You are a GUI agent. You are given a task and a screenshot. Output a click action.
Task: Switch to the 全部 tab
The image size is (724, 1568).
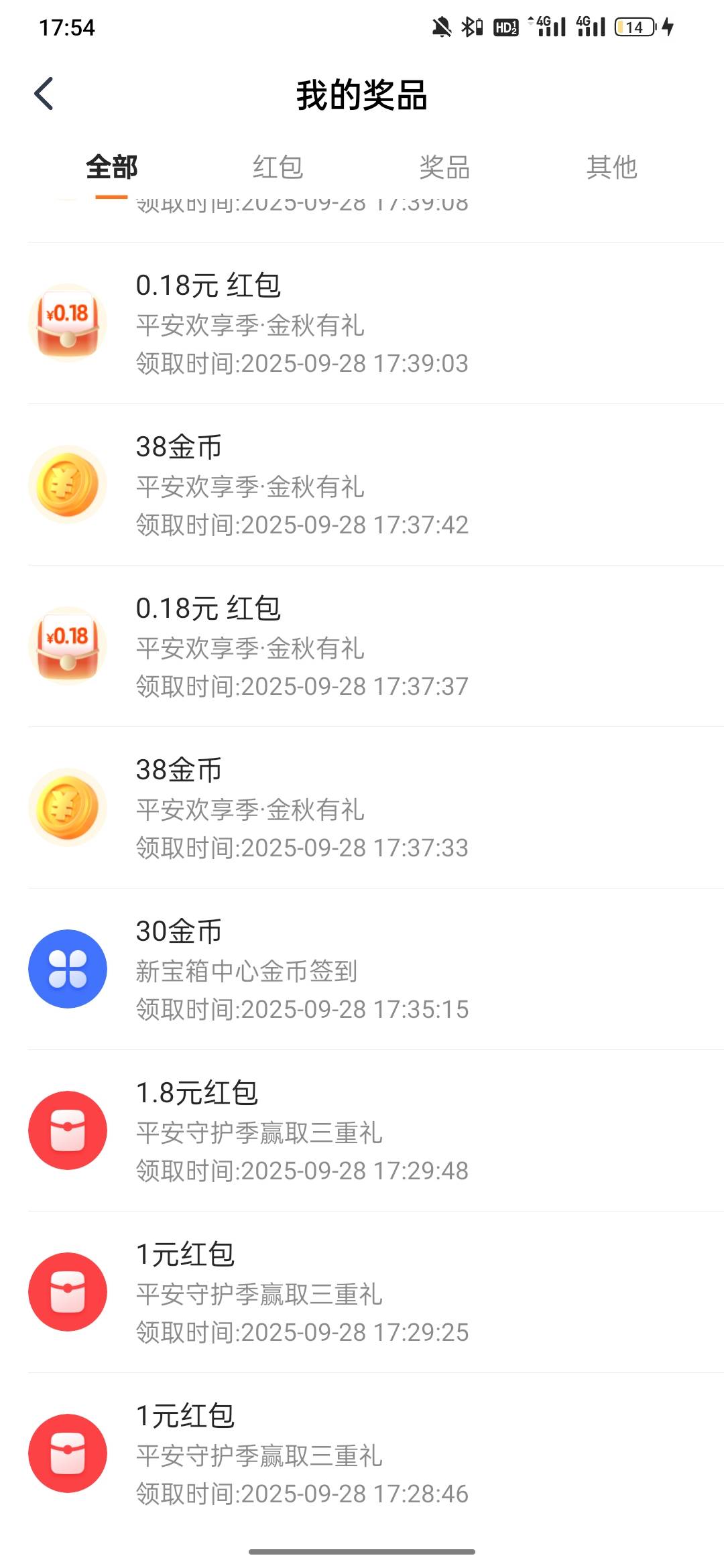111,167
